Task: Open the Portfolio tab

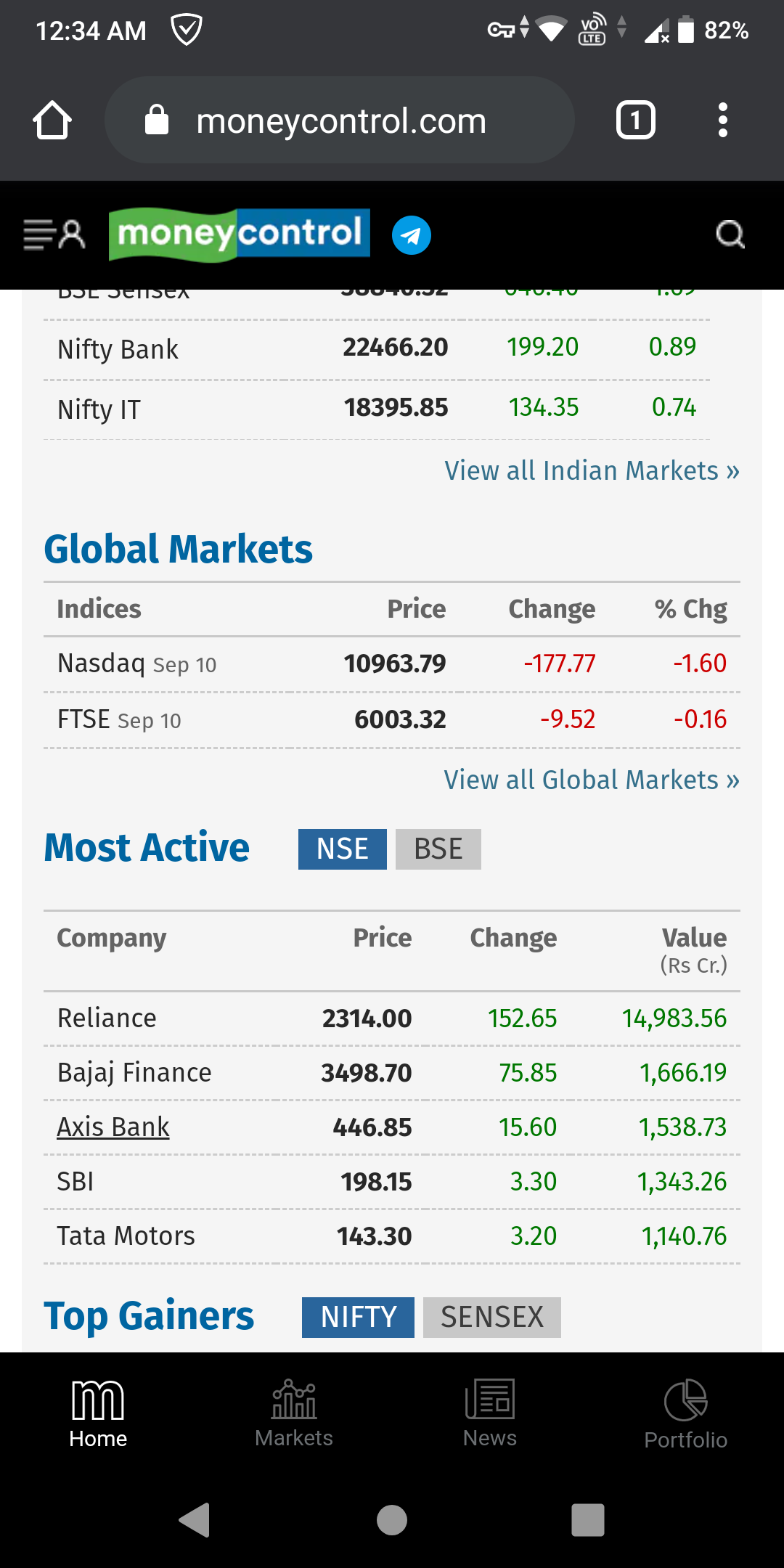Action: [x=685, y=1413]
